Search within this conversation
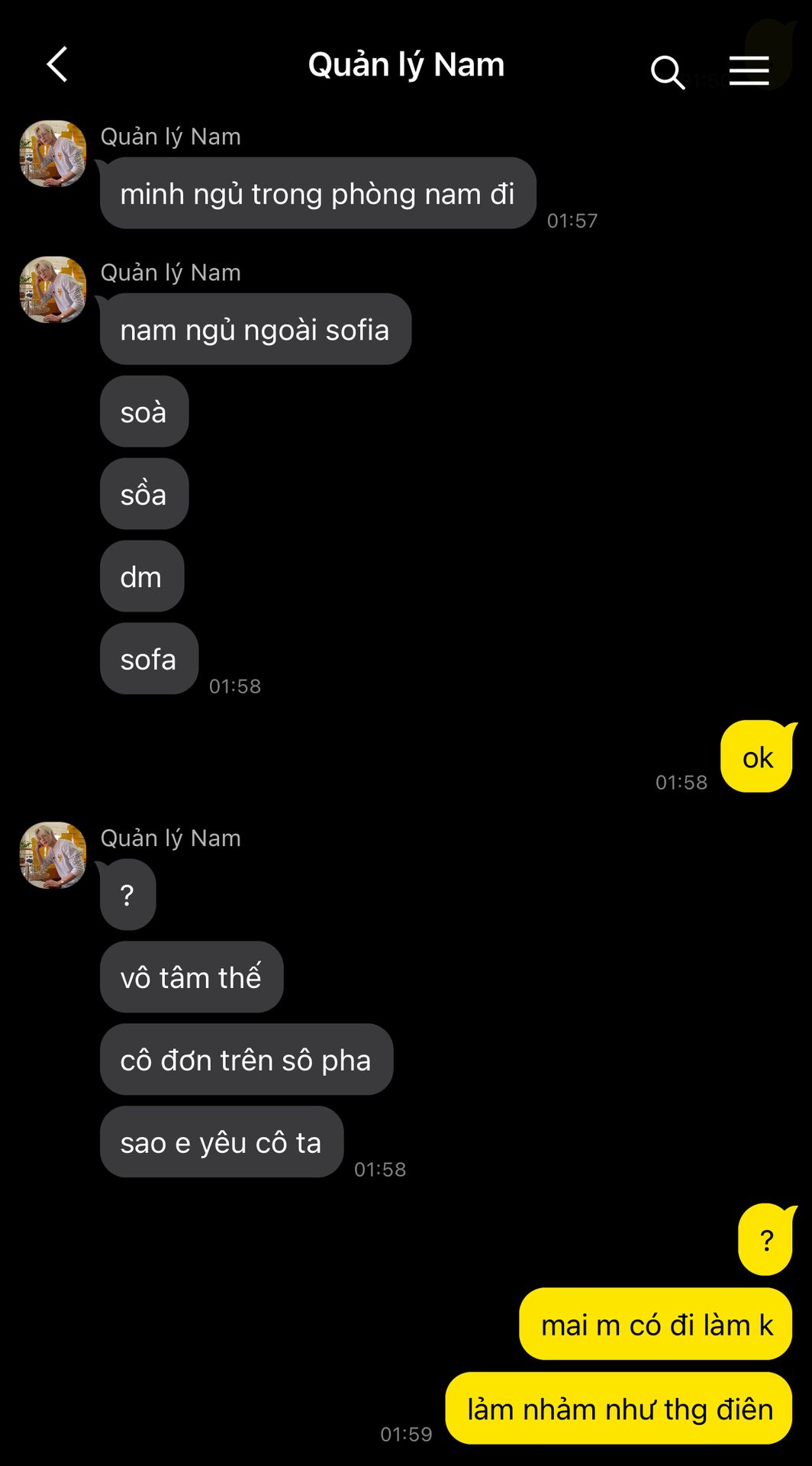This screenshot has width=812, height=1466. point(667,72)
